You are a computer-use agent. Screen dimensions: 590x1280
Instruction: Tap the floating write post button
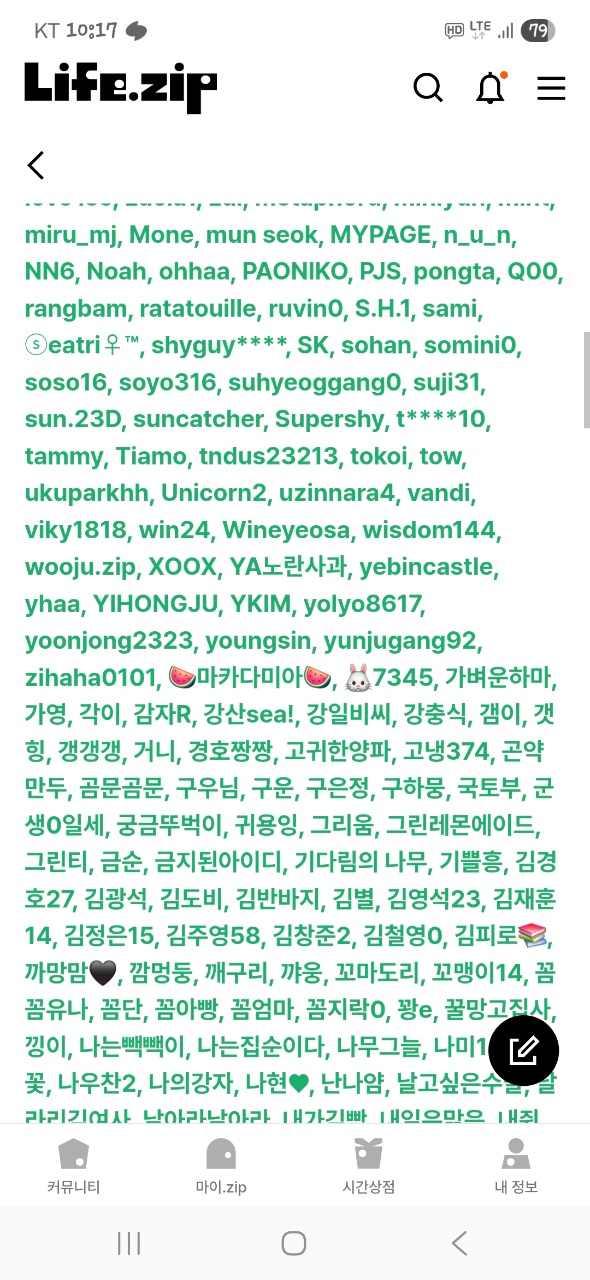click(523, 1050)
